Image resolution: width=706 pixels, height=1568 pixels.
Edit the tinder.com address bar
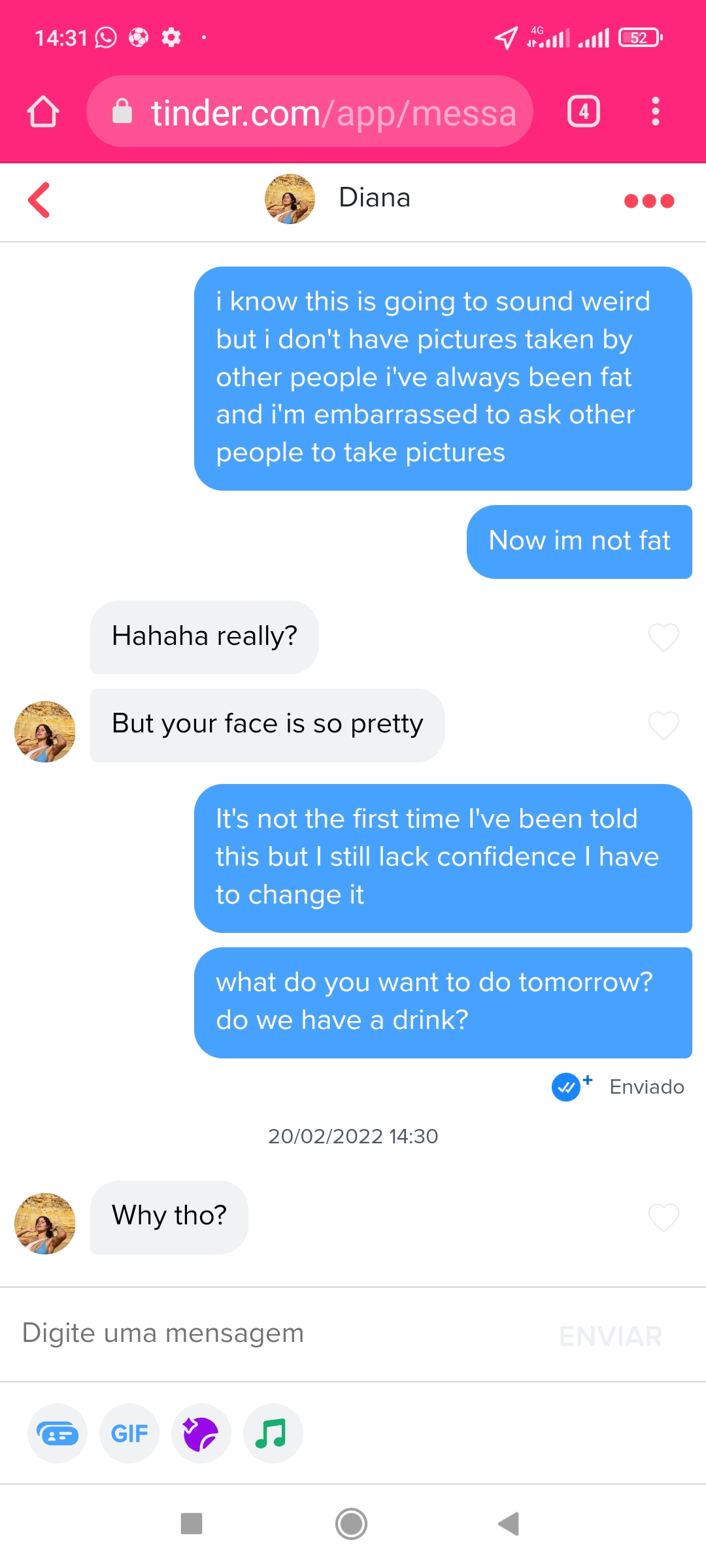[310, 111]
